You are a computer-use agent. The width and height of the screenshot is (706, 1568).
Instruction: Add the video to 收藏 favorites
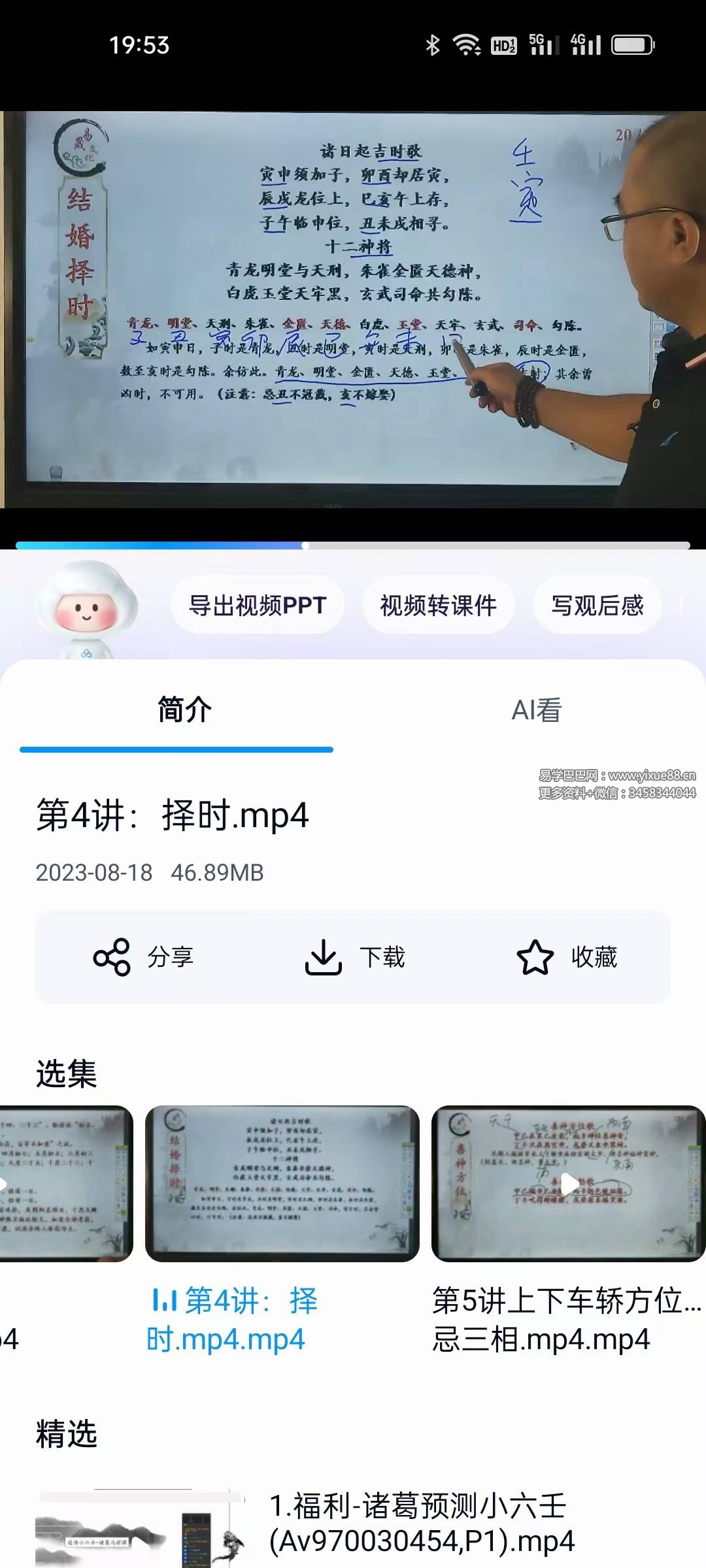tap(567, 957)
